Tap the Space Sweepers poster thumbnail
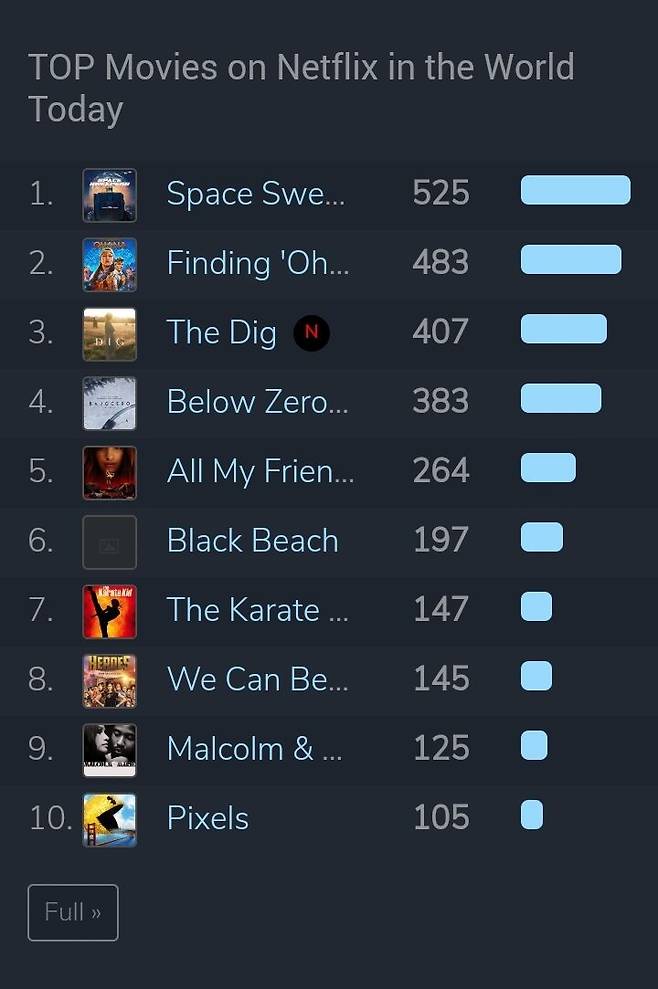658x989 pixels. (x=109, y=194)
